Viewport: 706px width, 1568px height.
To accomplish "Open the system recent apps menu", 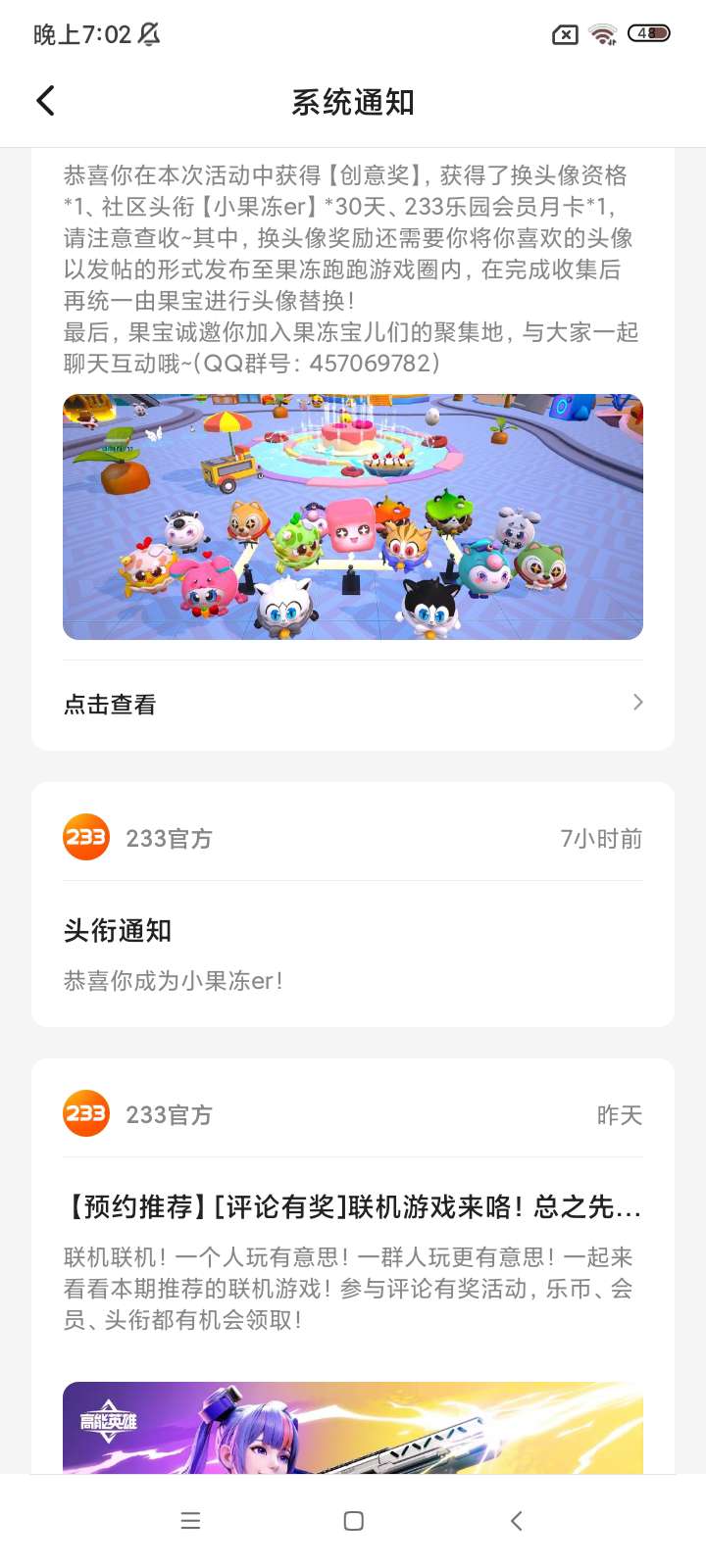I will click(x=190, y=1521).
